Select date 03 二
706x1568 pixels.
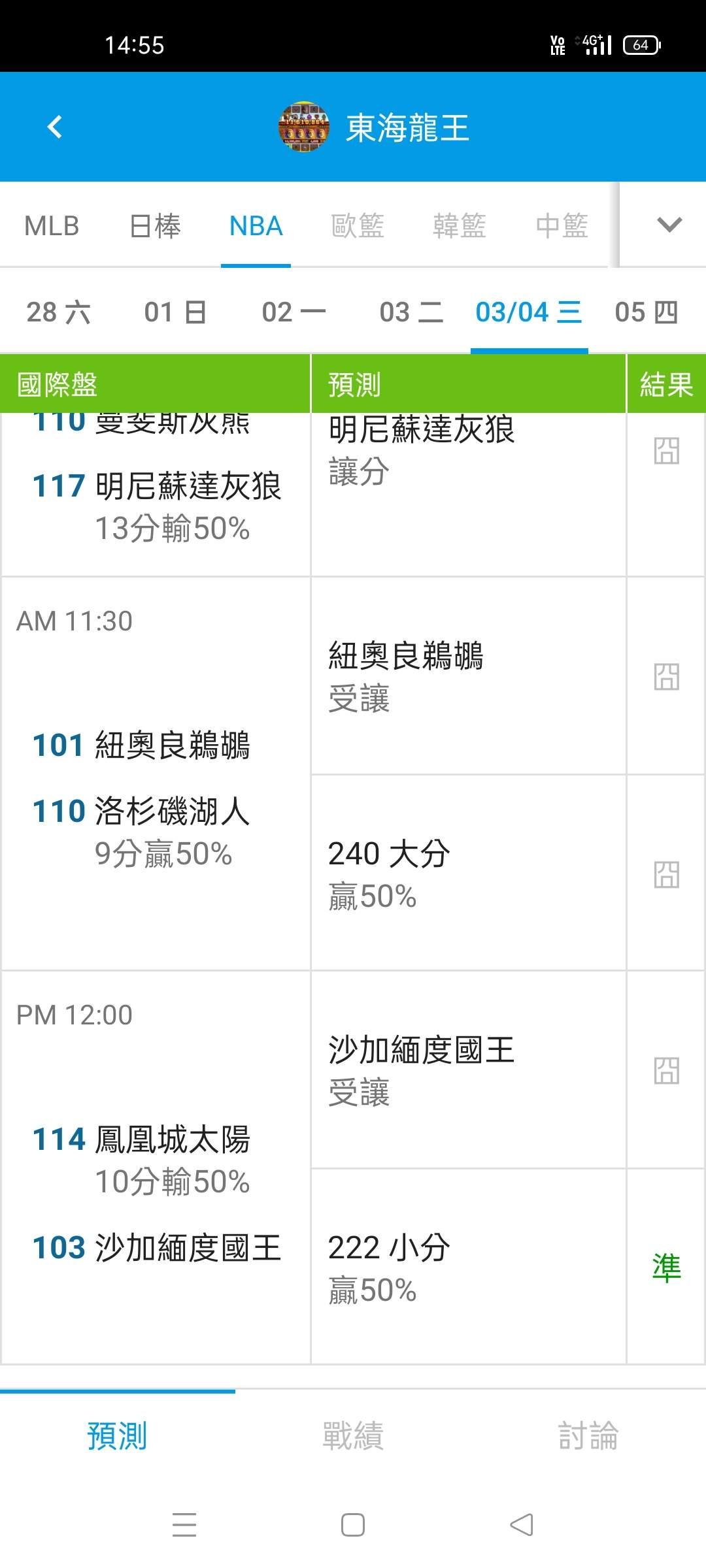coord(411,312)
